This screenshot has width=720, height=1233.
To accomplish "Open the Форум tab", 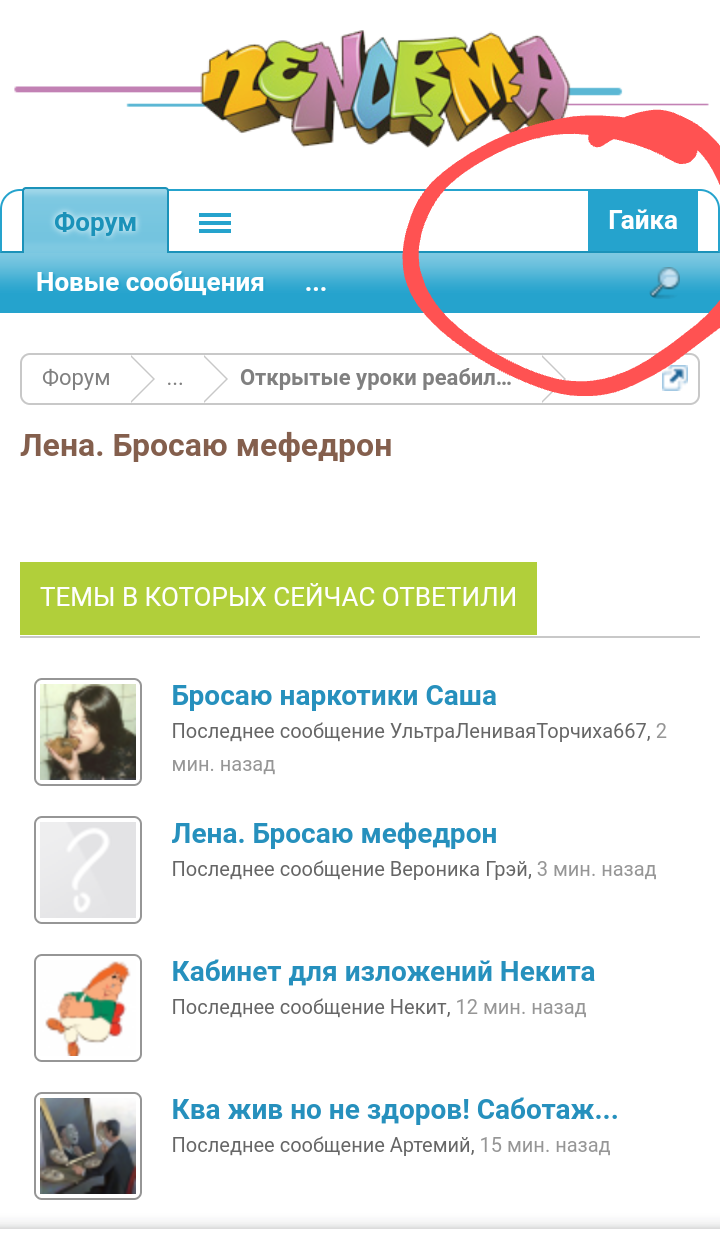I will [x=95, y=221].
